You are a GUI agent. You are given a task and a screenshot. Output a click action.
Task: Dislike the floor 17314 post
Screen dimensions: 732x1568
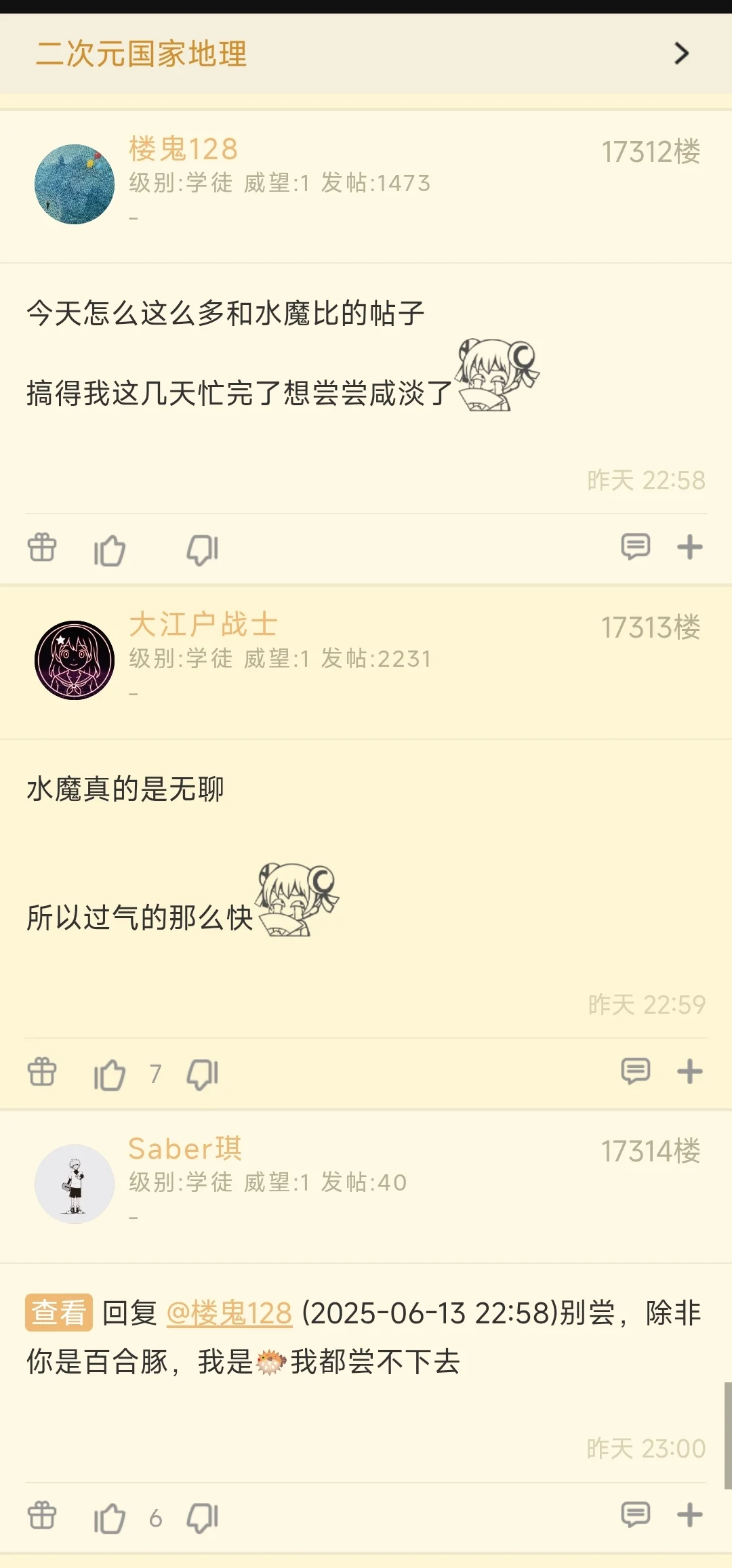click(203, 1518)
